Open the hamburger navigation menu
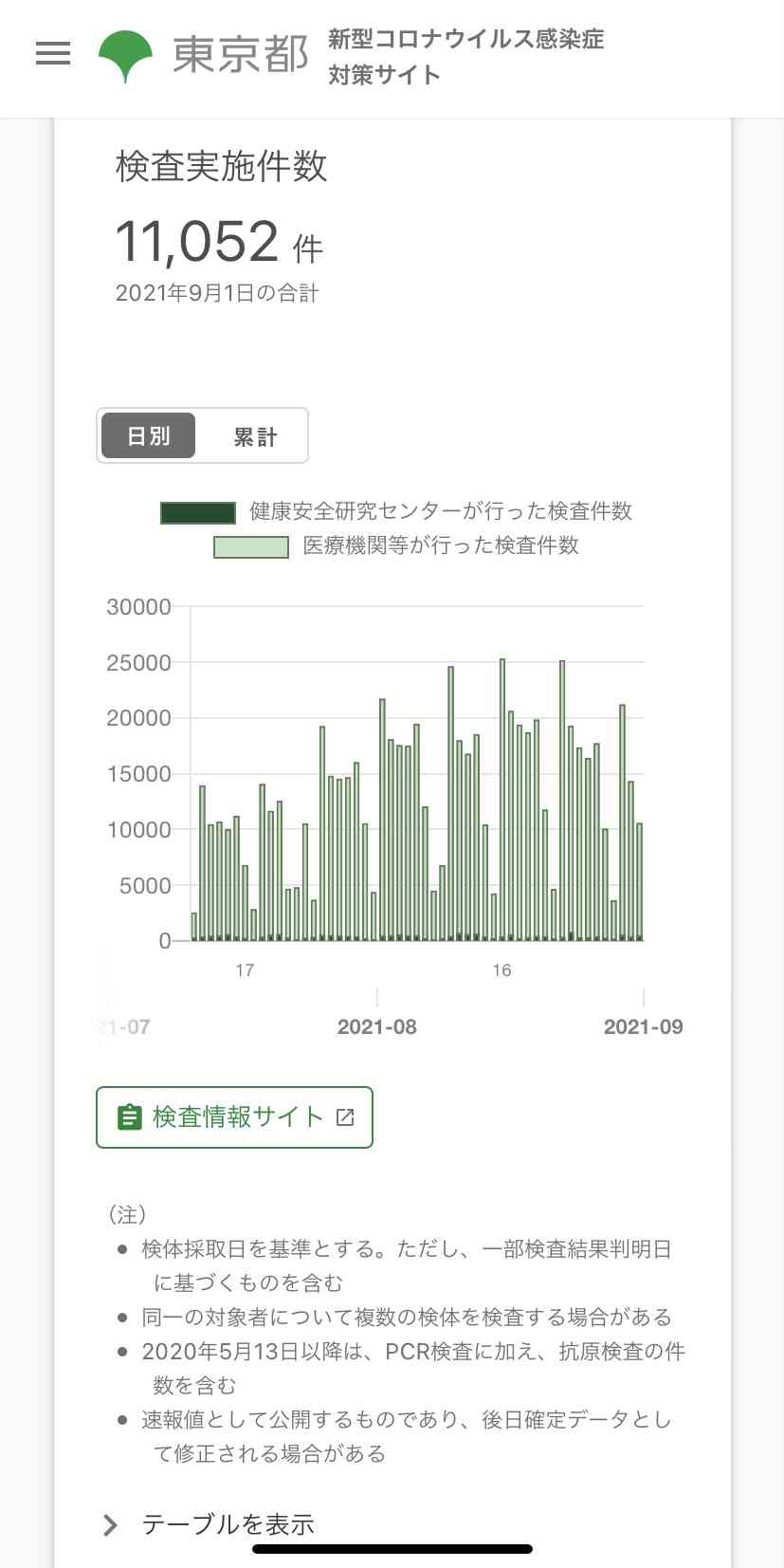This screenshot has width=784, height=1568. [53, 54]
